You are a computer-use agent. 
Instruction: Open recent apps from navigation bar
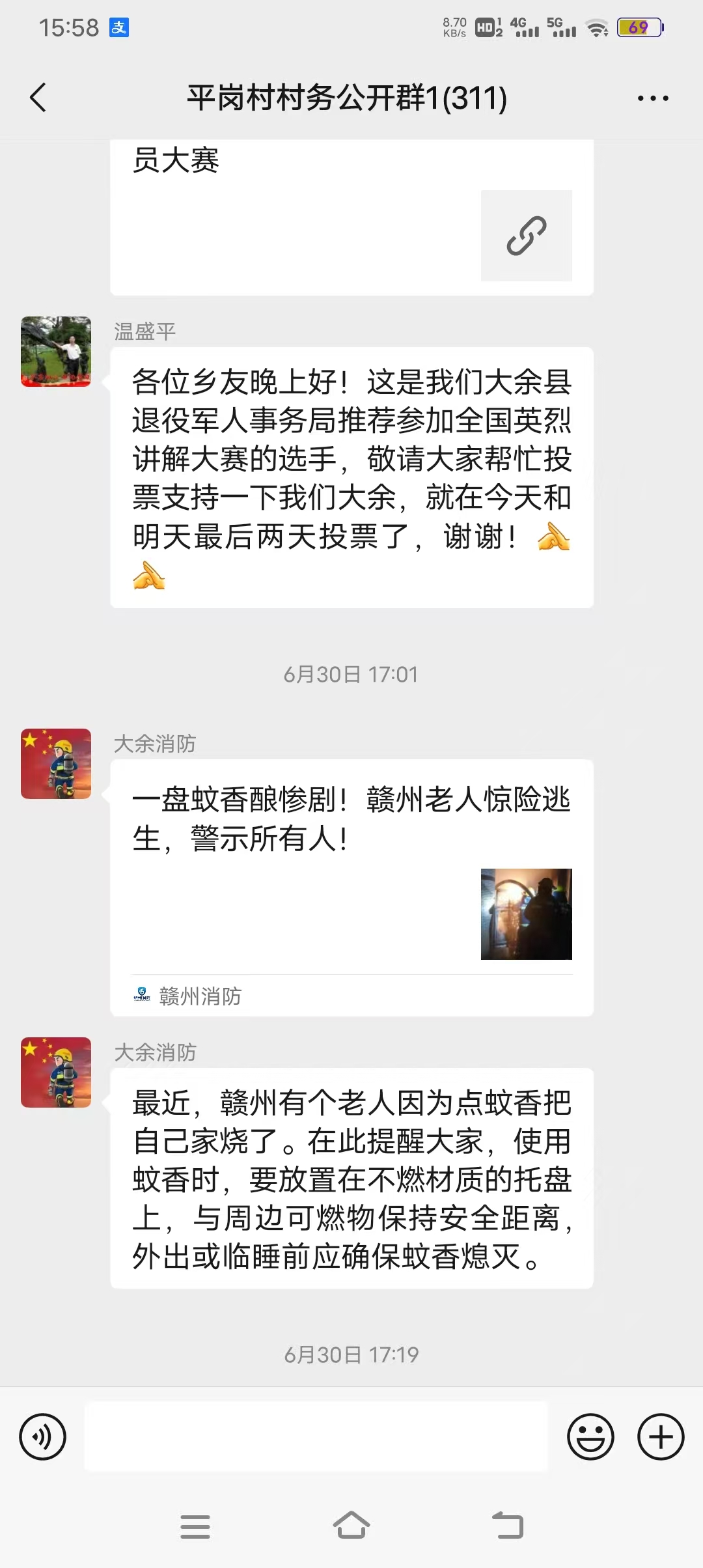point(195,1526)
